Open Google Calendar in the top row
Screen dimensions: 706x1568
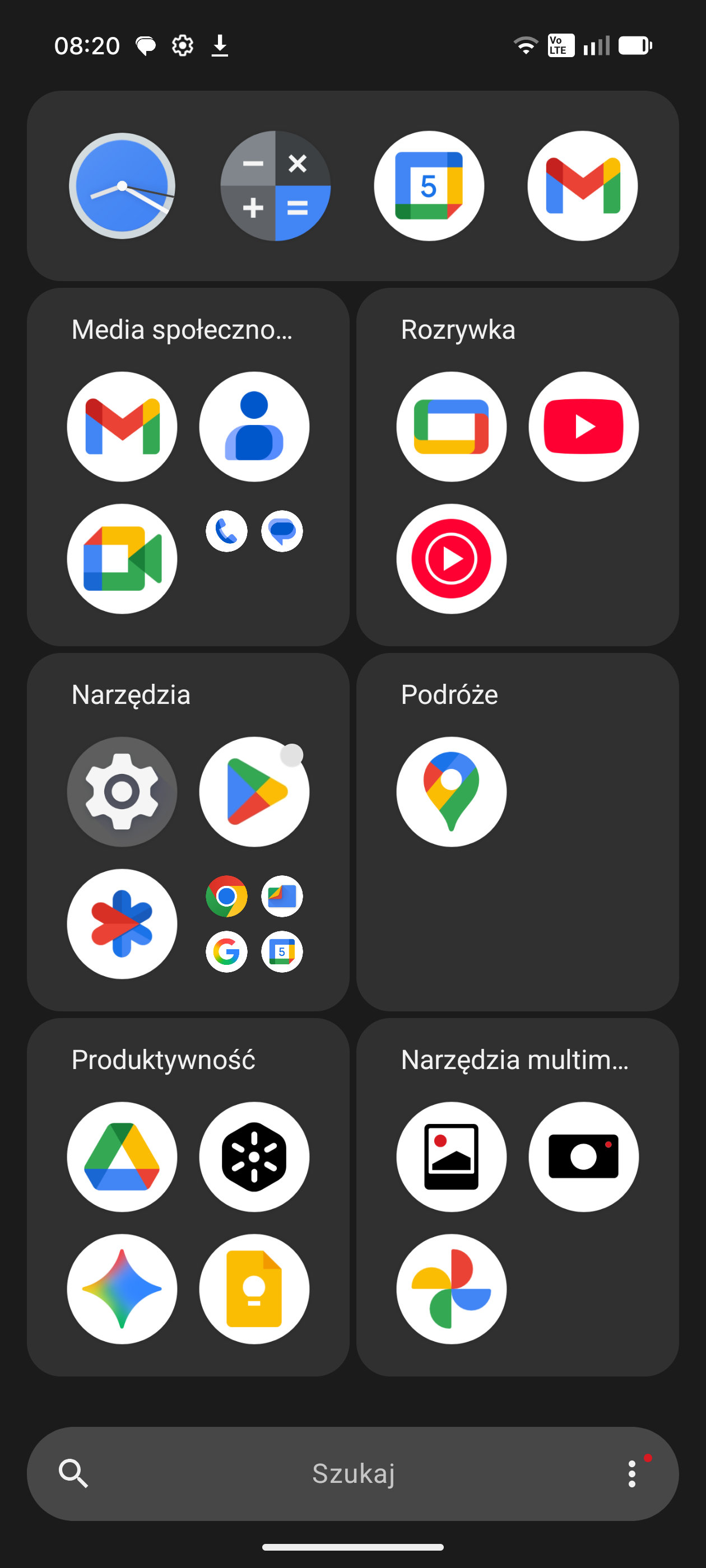pyautogui.click(x=429, y=186)
